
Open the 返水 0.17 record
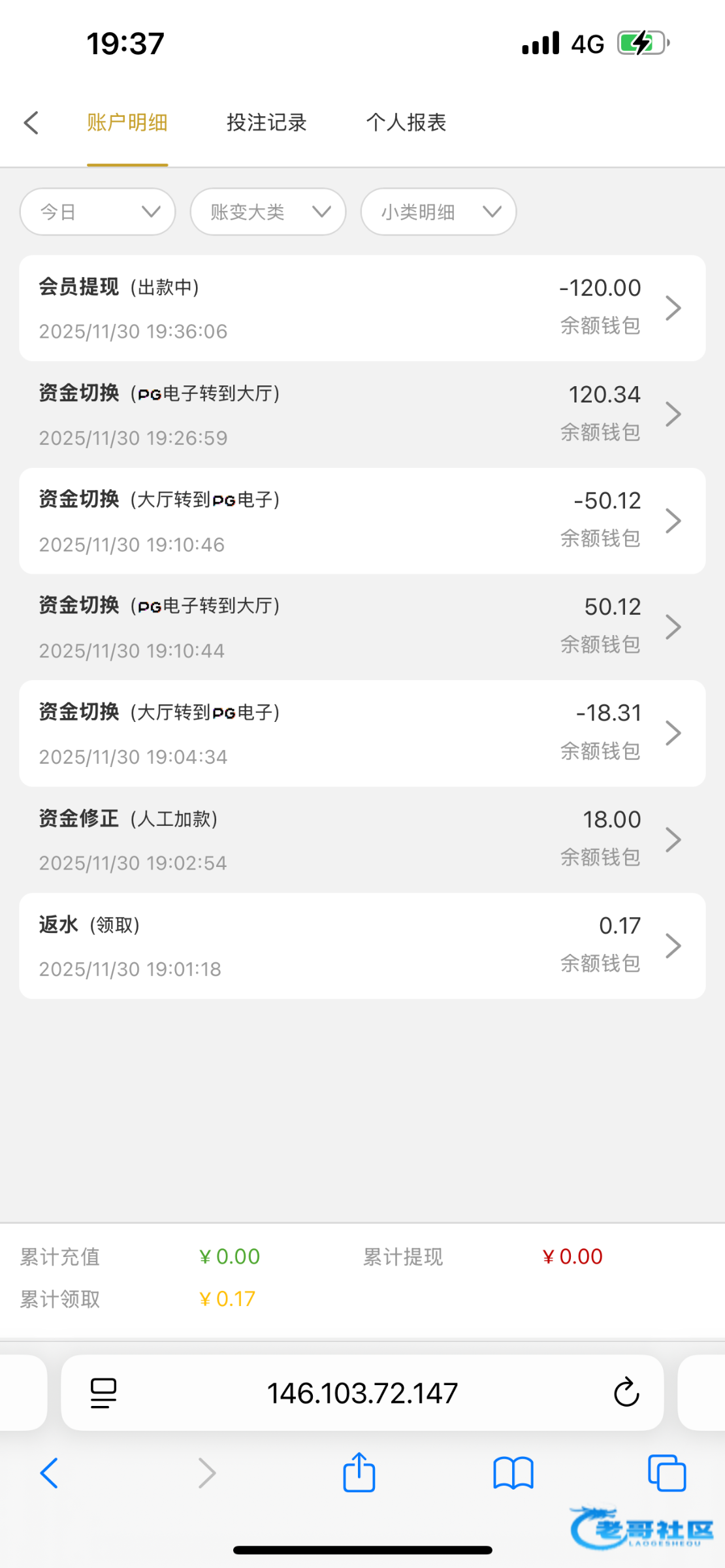(x=362, y=946)
